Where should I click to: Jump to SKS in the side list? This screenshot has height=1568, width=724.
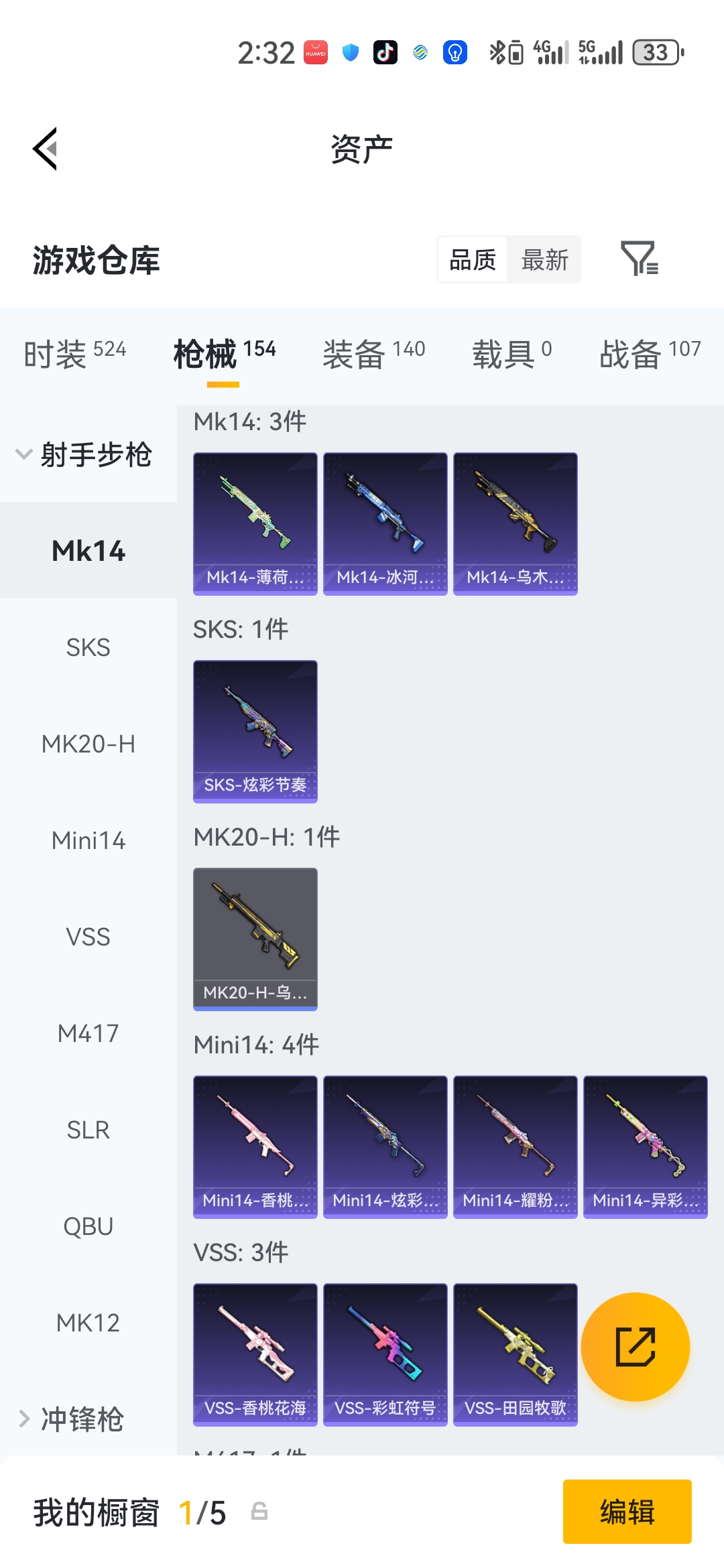coord(88,648)
